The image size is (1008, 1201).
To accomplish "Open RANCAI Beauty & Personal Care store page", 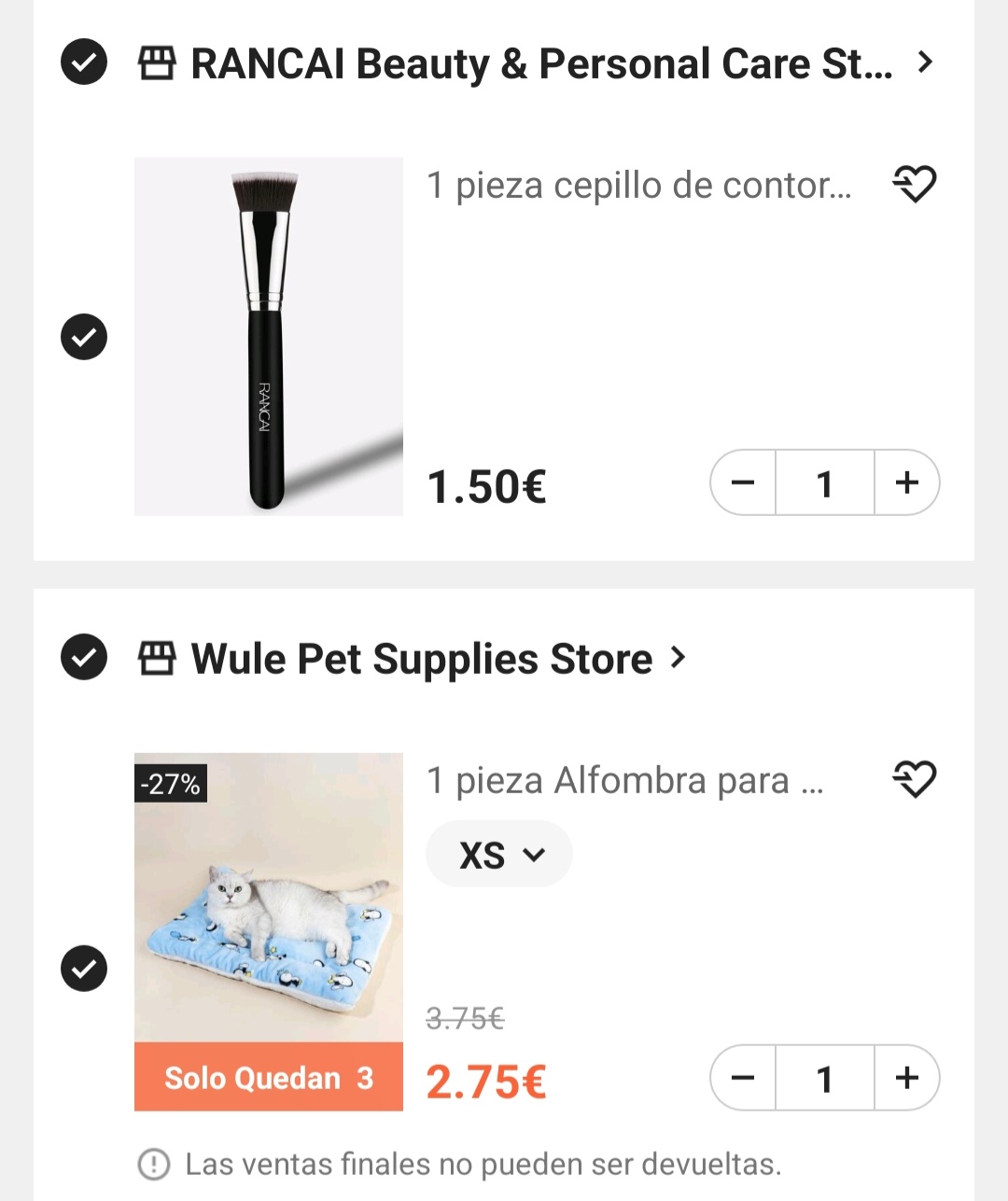I will [x=540, y=63].
